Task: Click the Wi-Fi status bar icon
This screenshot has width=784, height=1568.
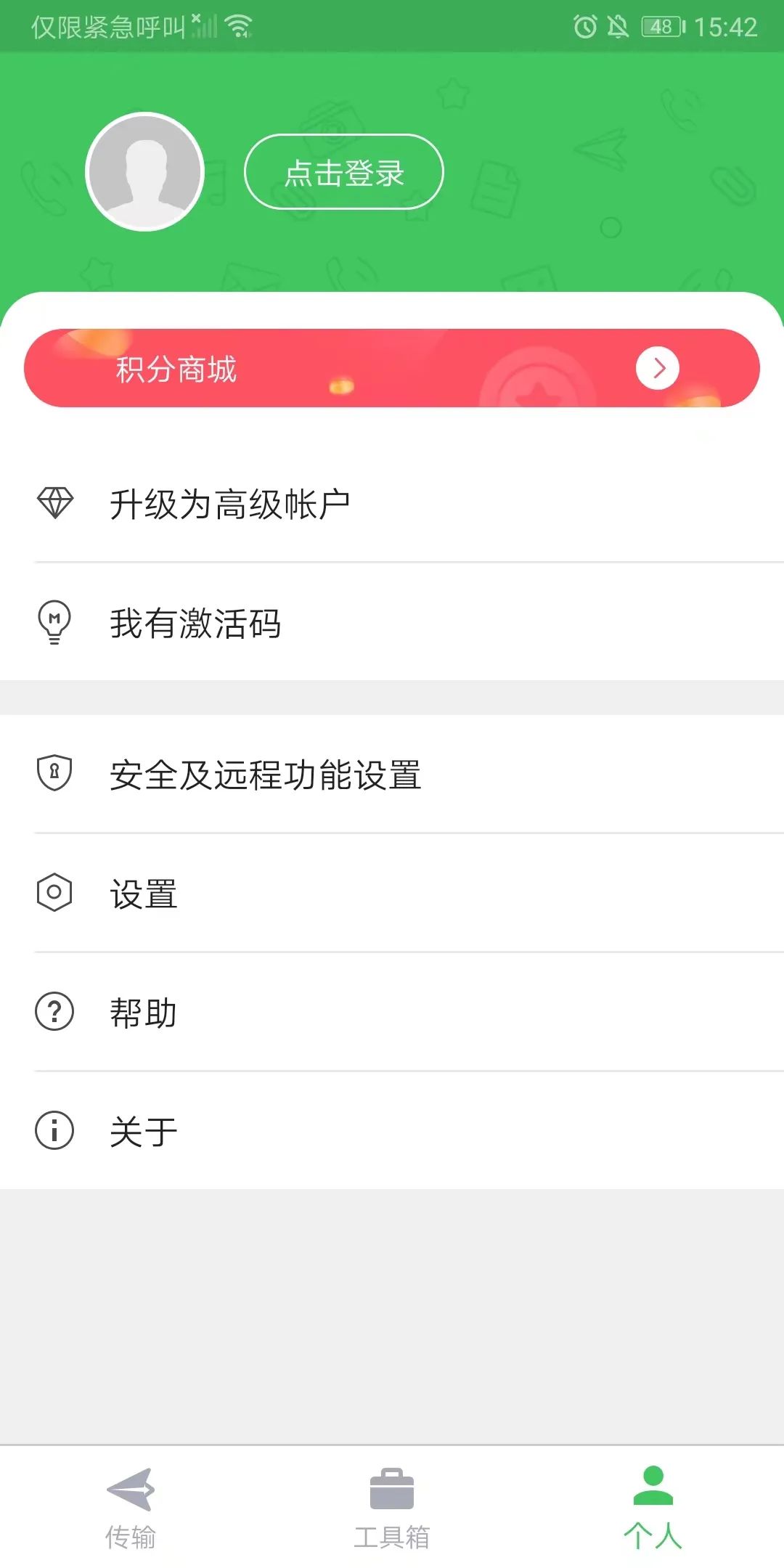Action: [237, 26]
